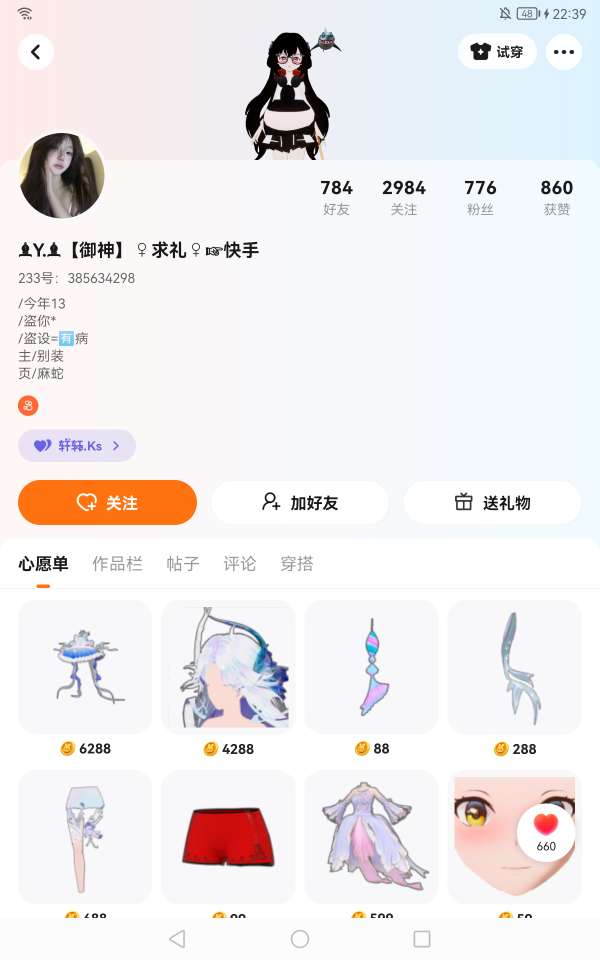Open the 轩轩.Ks couple chip

76,446
